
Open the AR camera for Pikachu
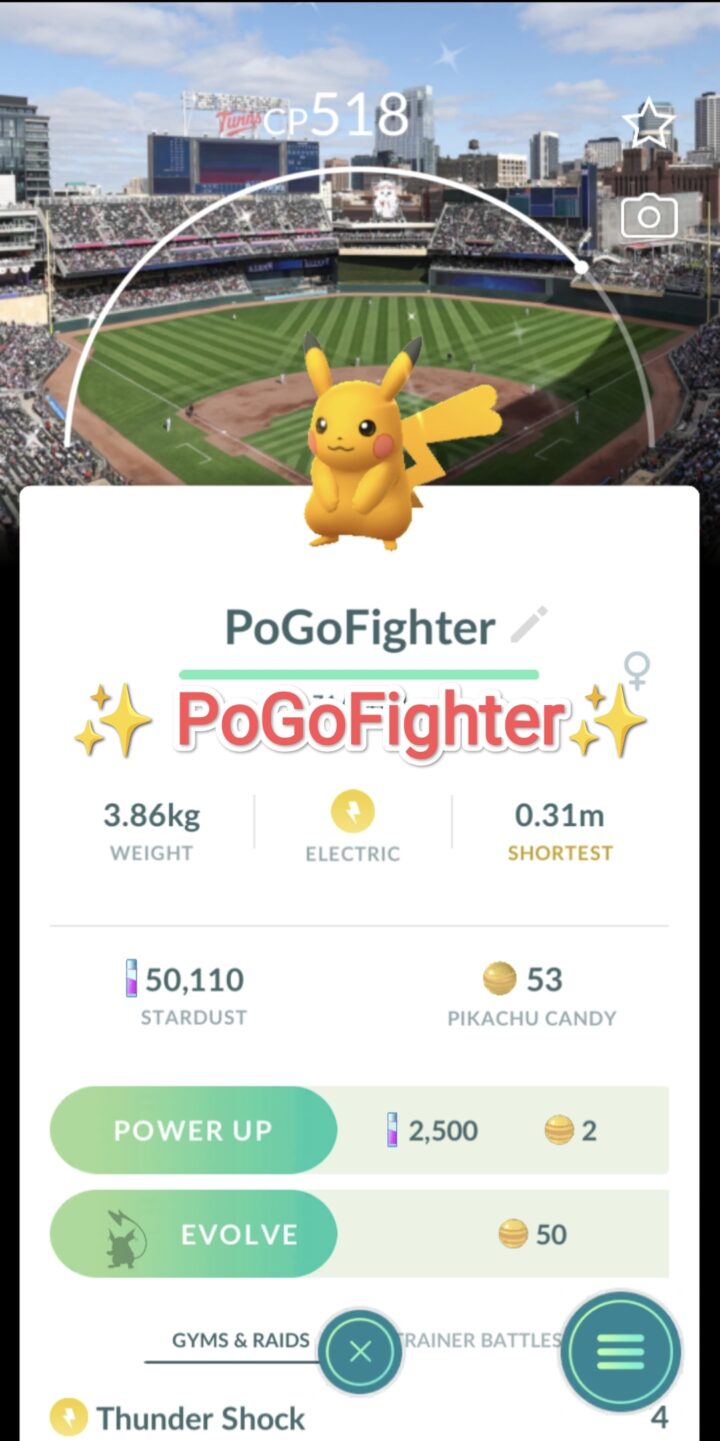click(648, 216)
